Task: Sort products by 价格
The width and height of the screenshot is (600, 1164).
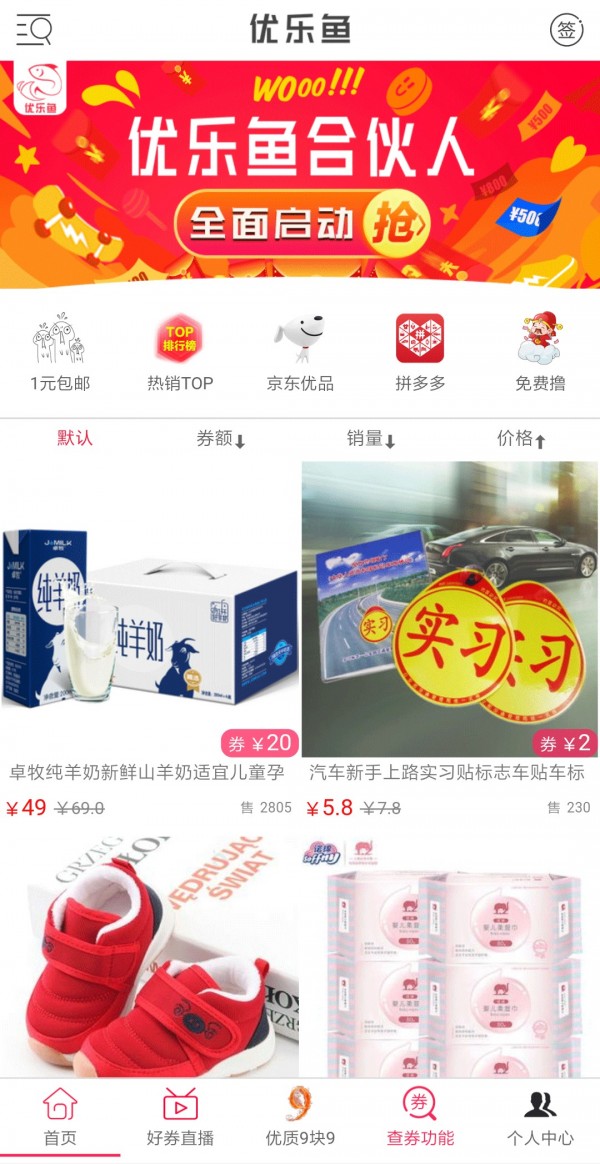Action: [521, 439]
